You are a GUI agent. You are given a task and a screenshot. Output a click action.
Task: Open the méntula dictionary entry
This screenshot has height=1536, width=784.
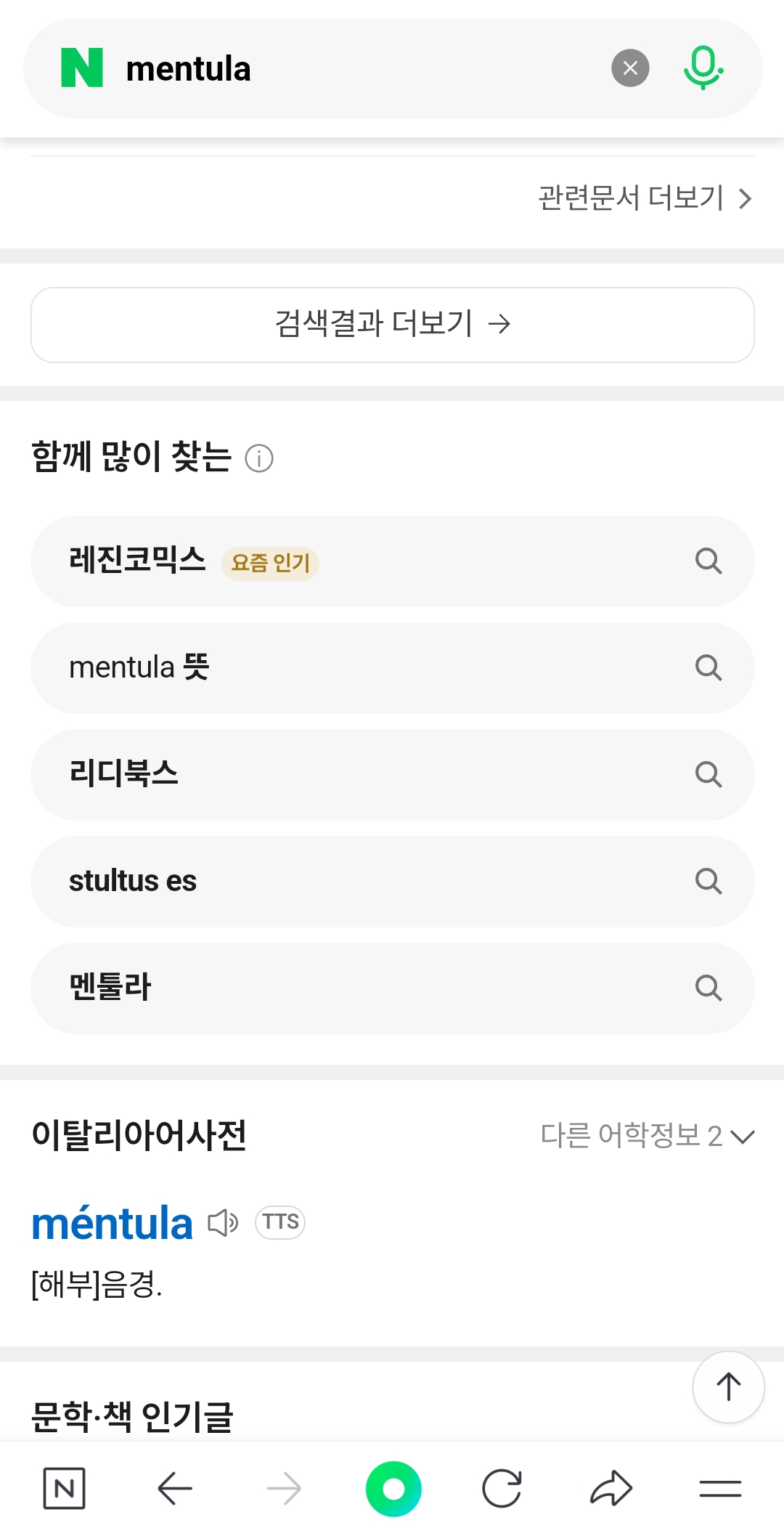113,1224
